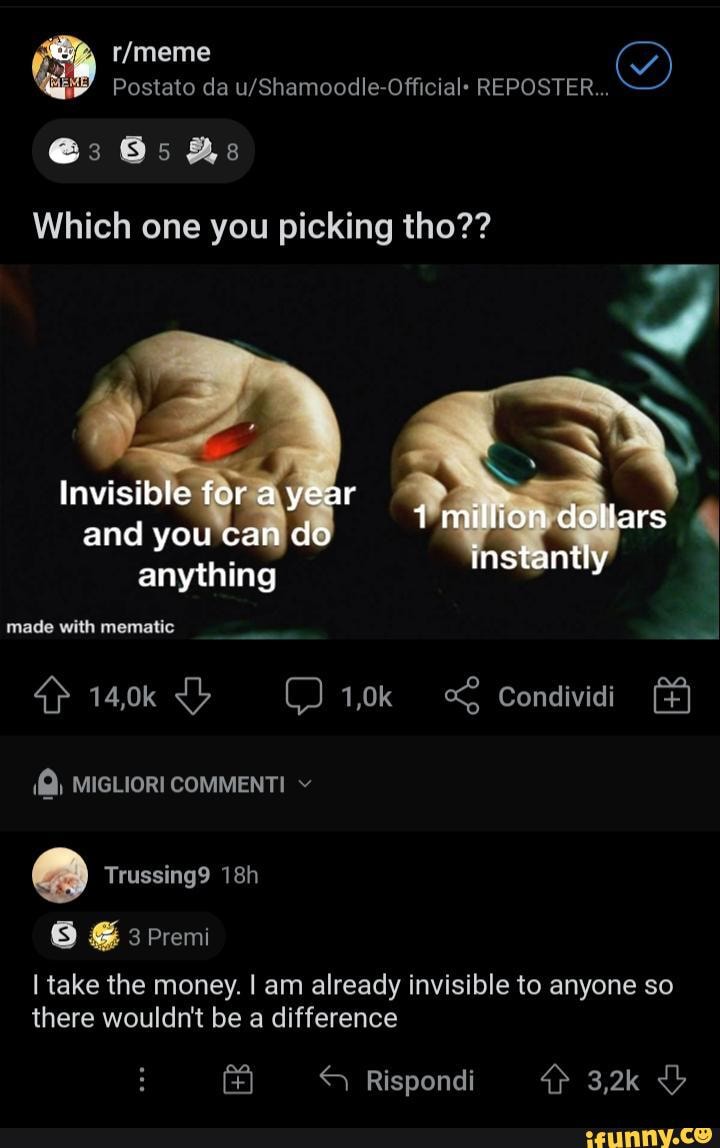Give an award to the post
The image size is (720, 1148).
pos(671,696)
